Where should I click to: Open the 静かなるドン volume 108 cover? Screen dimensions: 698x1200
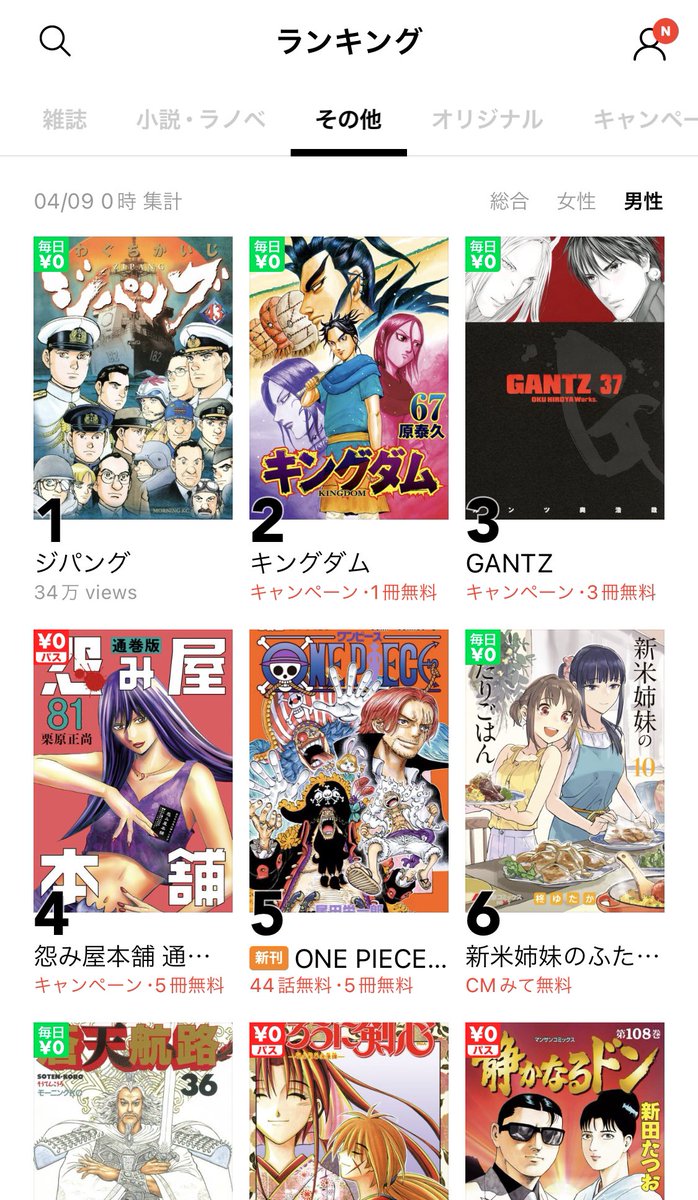point(565,1111)
